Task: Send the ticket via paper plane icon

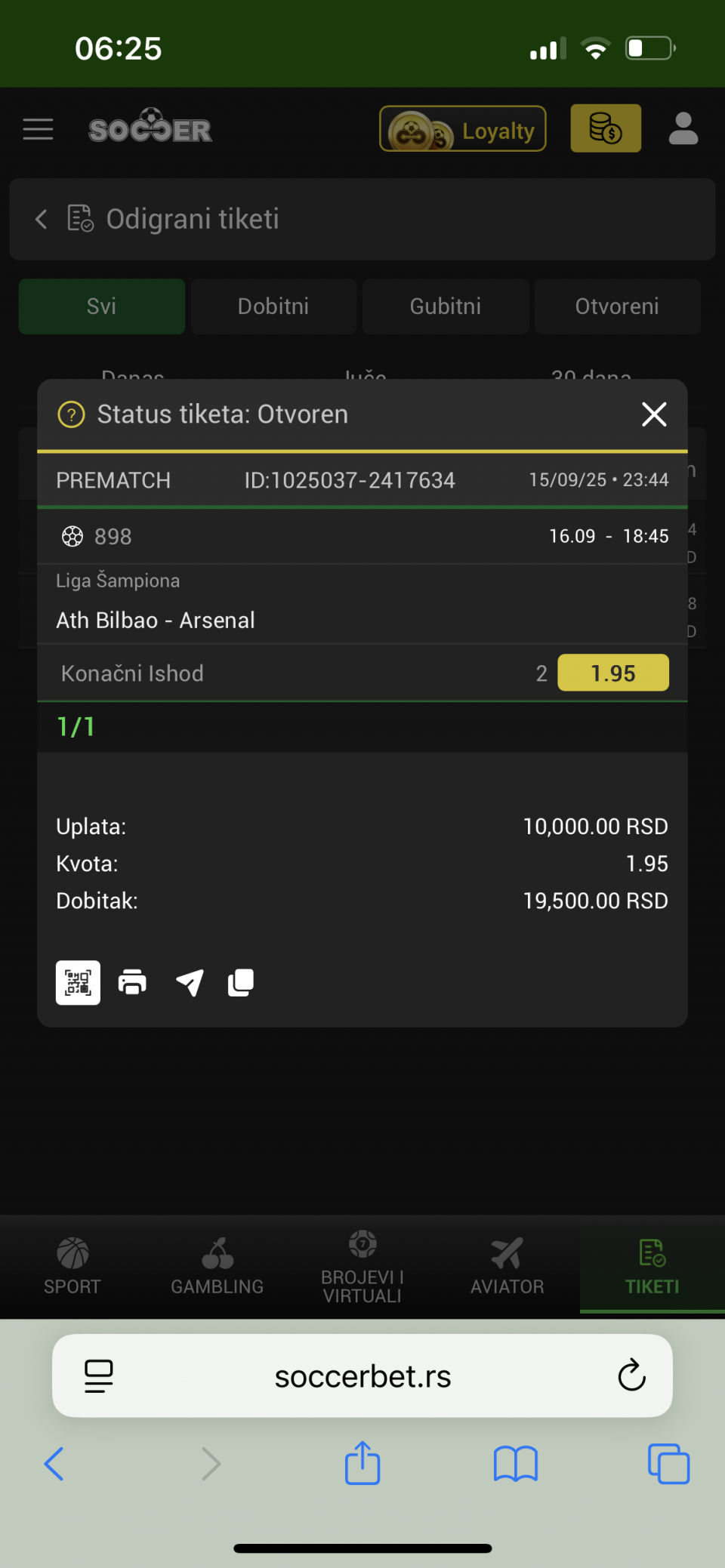Action: pos(190,982)
